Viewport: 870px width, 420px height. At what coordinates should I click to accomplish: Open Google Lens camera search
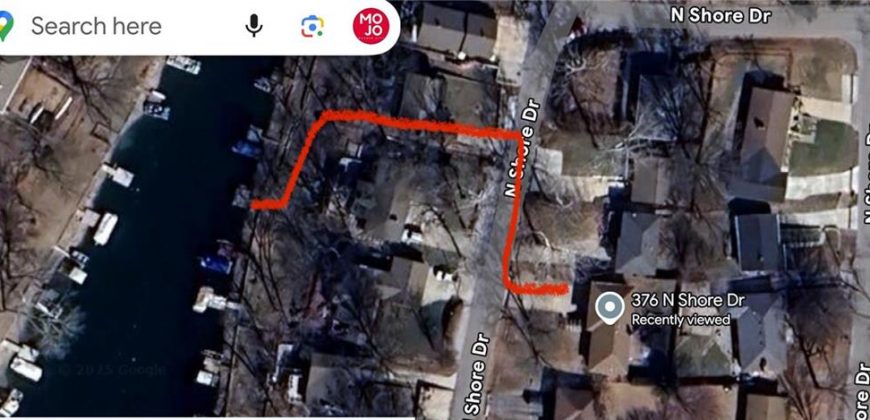(x=312, y=26)
